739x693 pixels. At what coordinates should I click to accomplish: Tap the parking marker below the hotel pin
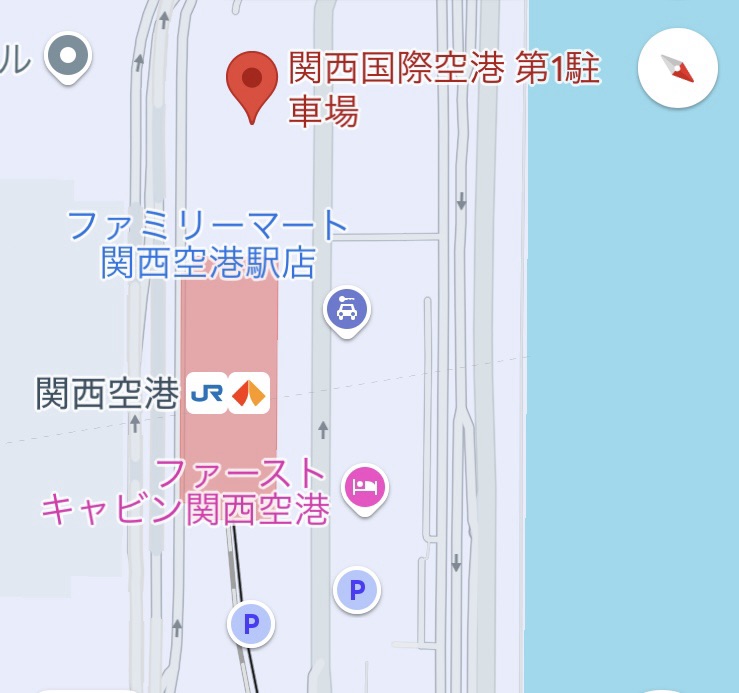coord(356,589)
